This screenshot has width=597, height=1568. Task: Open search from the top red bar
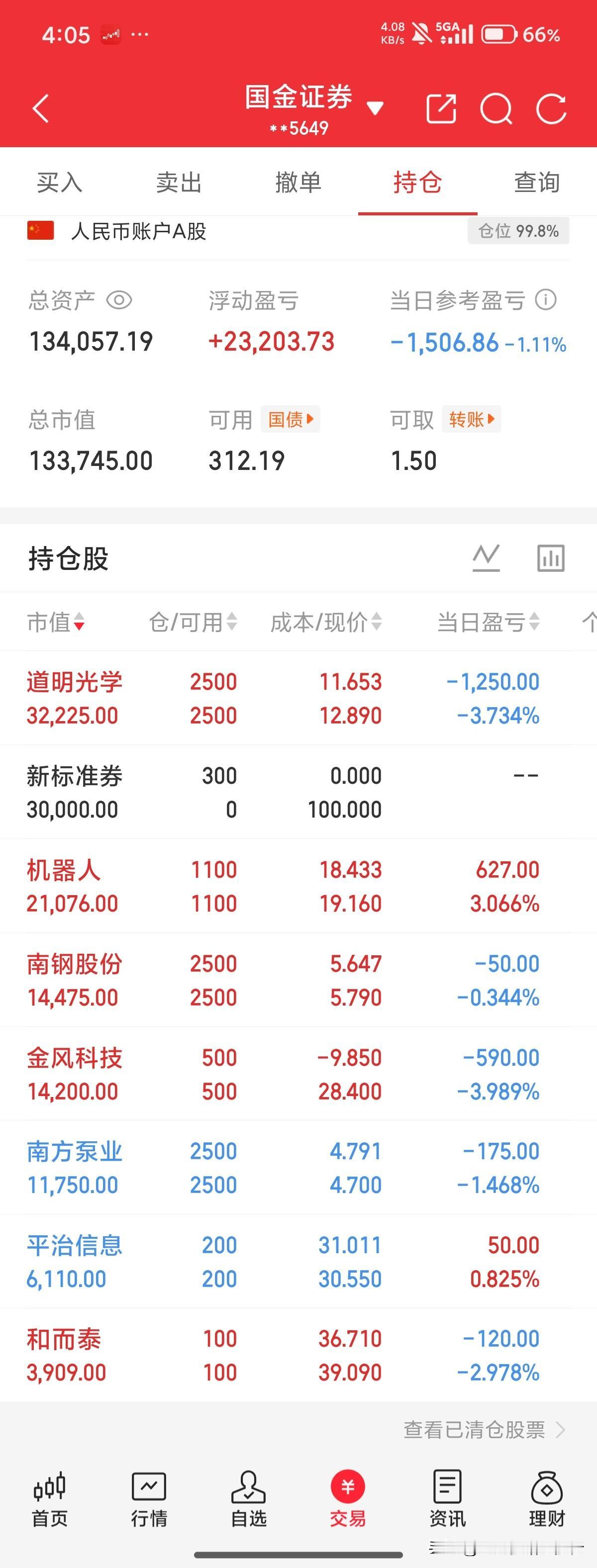[x=497, y=107]
